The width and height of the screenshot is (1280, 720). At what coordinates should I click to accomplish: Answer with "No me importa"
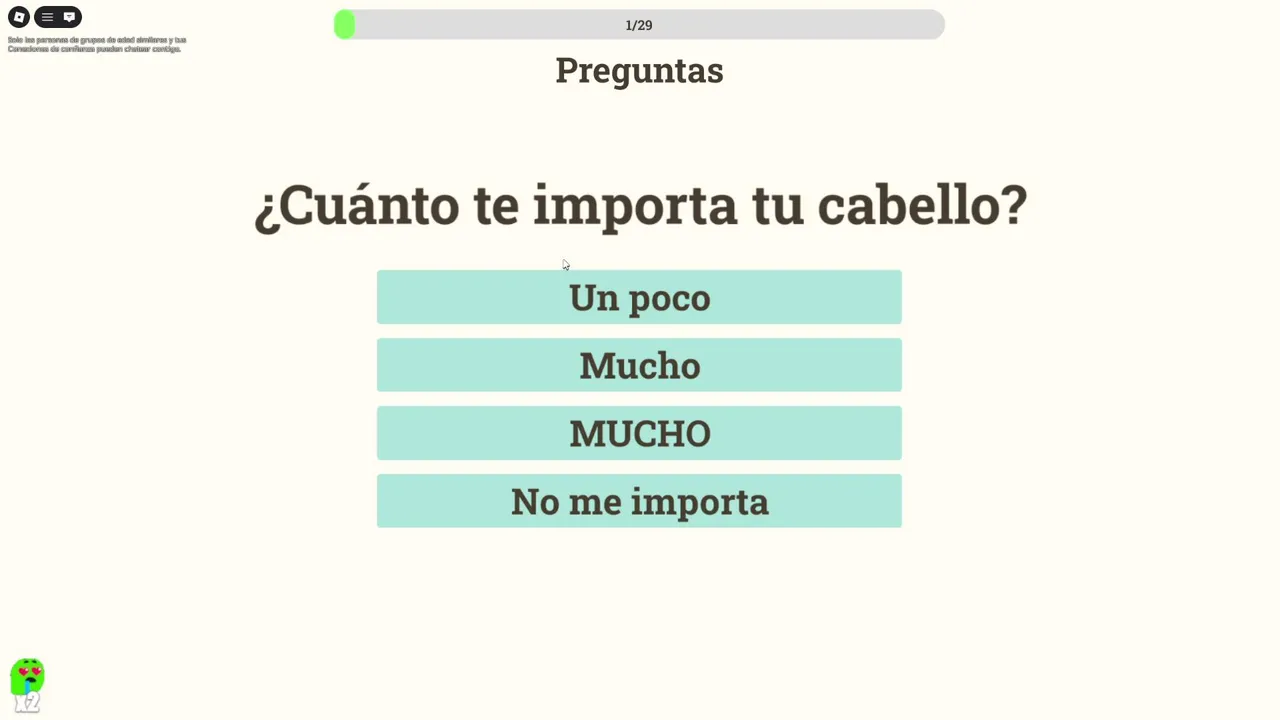point(639,501)
